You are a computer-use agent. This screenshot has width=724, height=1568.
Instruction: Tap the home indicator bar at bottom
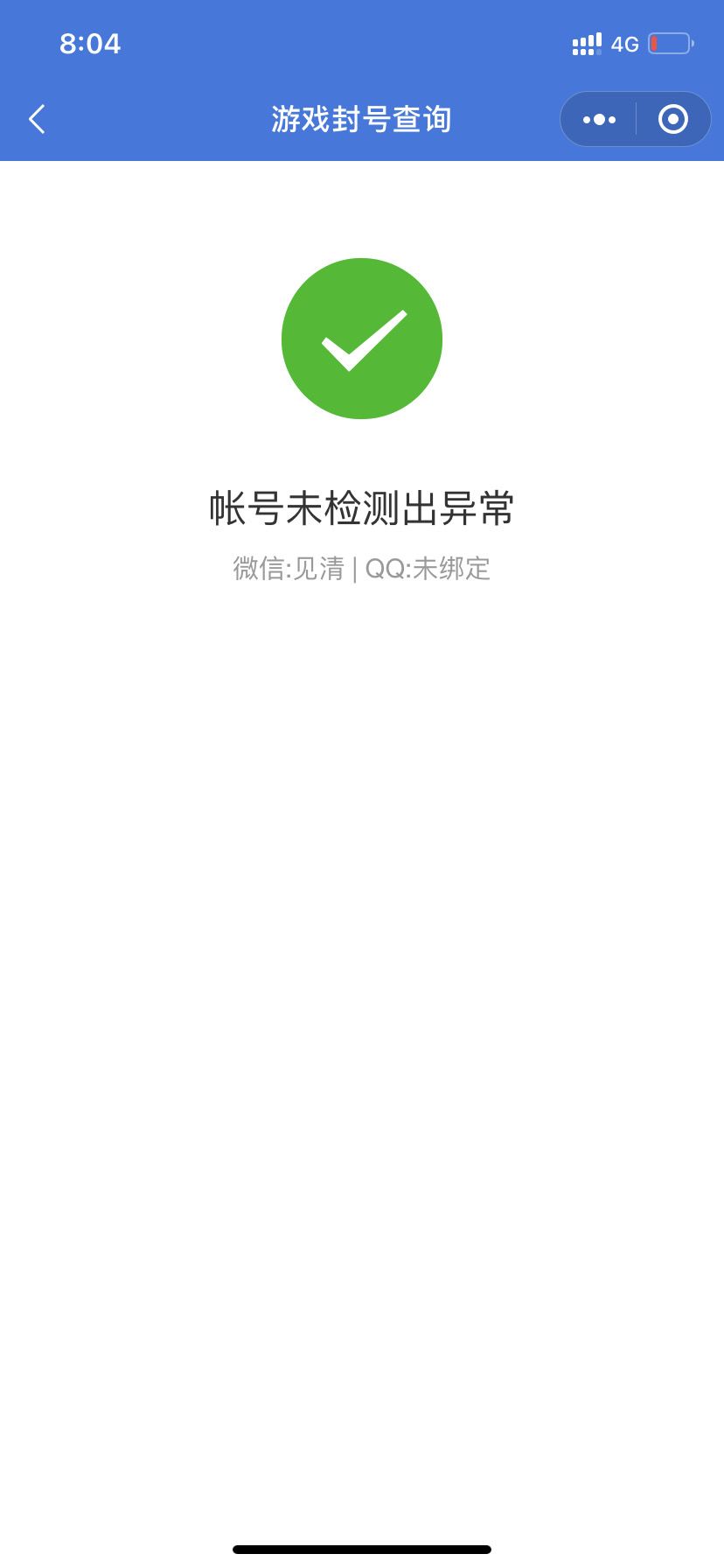tap(362, 1550)
